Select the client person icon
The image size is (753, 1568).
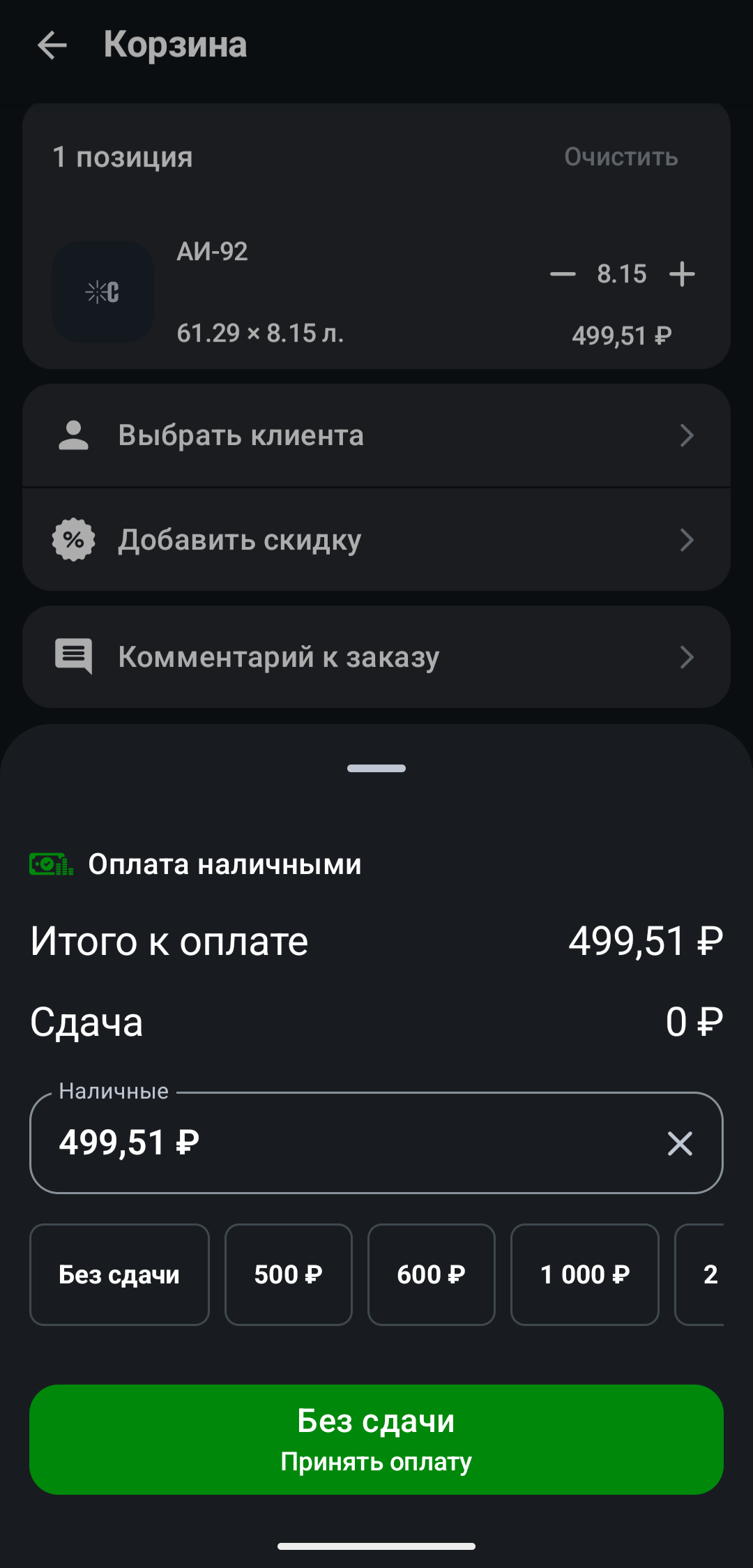point(73,435)
